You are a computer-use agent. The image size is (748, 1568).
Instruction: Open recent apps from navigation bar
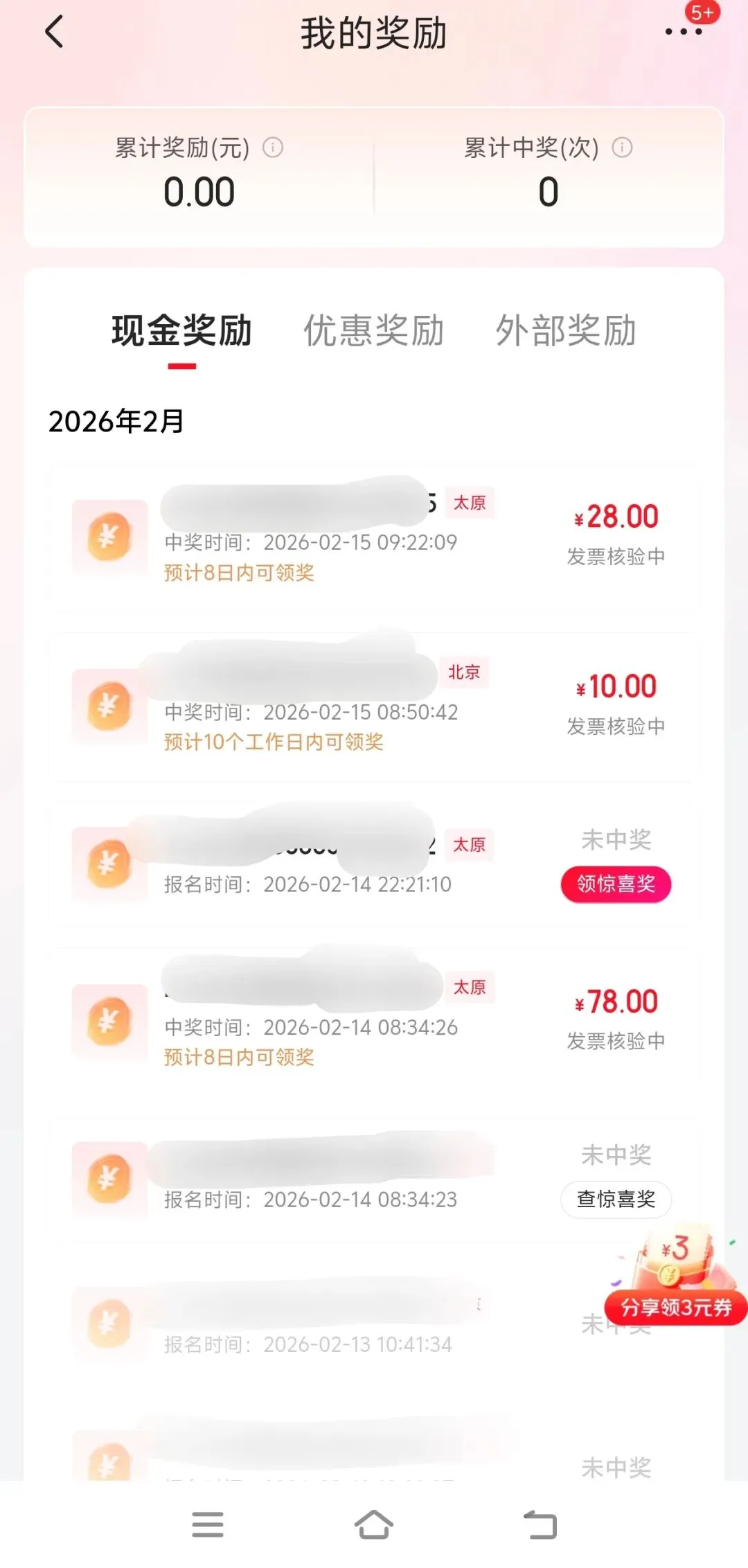click(x=207, y=1524)
